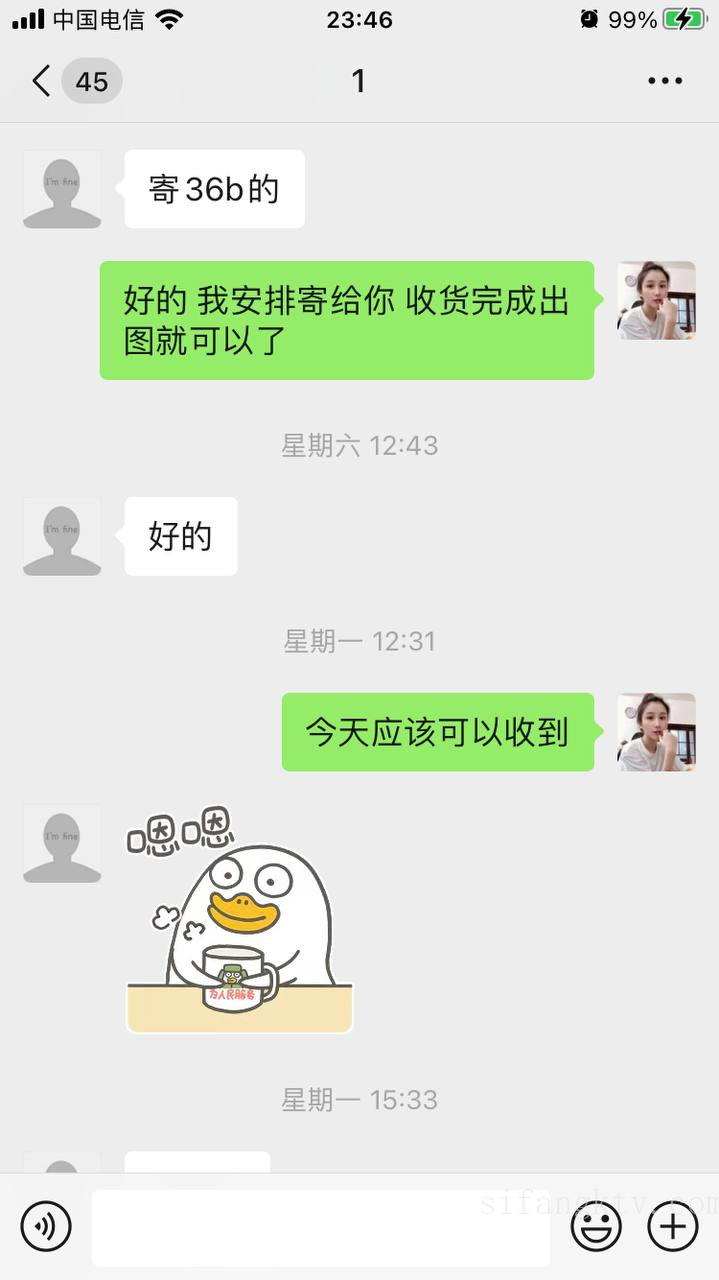Screen dimensions: 719x1280
Task: Open the plus attachments menu
Action: [673, 1227]
